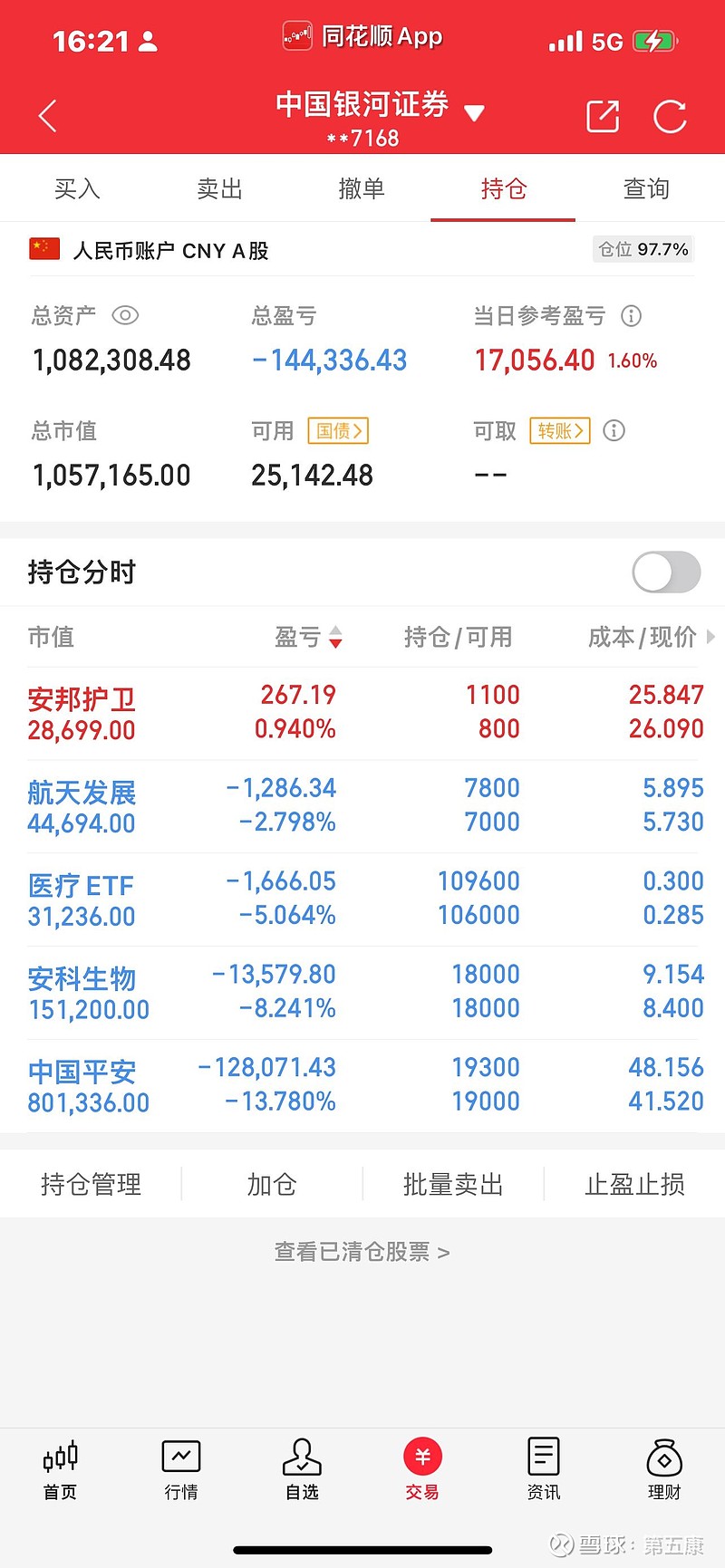Open the 查询 tab
This screenshot has width=725, height=1568.
click(646, 188)
